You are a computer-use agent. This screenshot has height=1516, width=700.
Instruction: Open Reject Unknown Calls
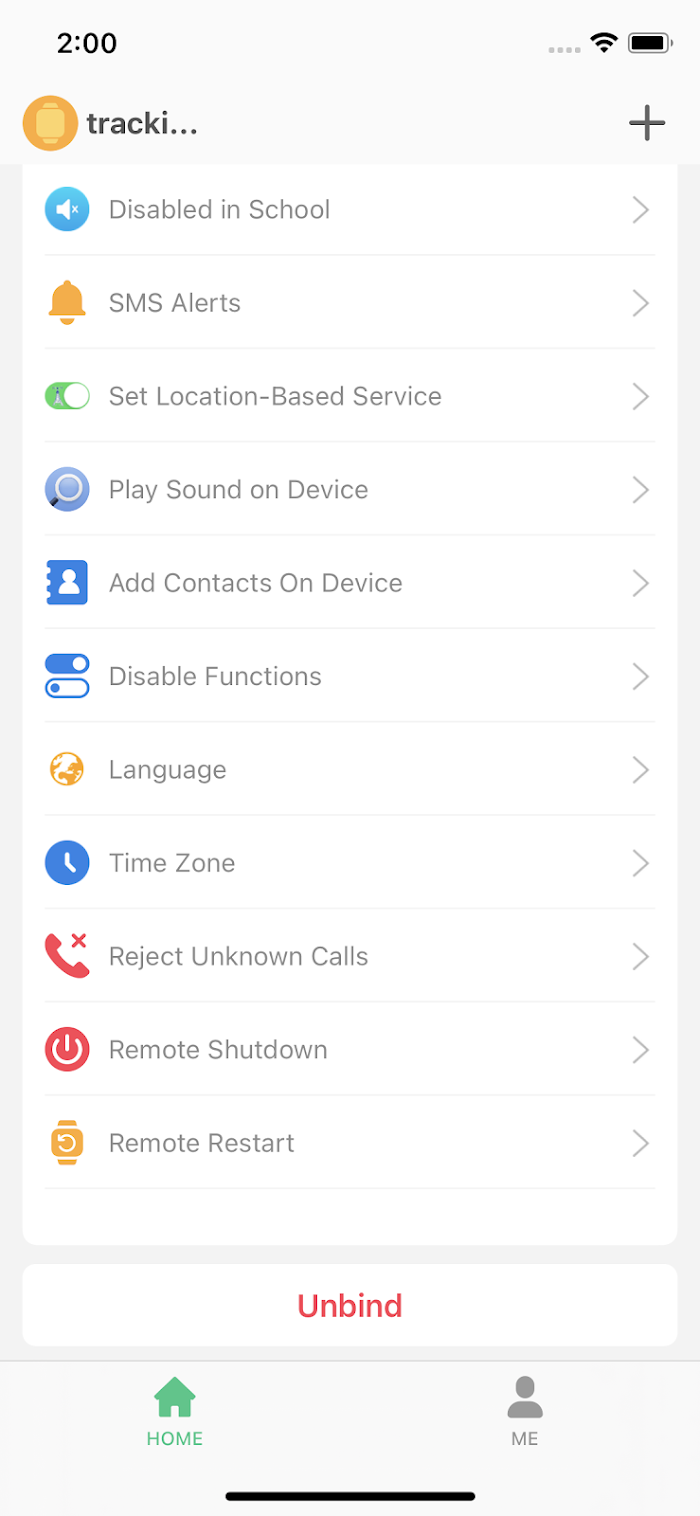[350, 957]
